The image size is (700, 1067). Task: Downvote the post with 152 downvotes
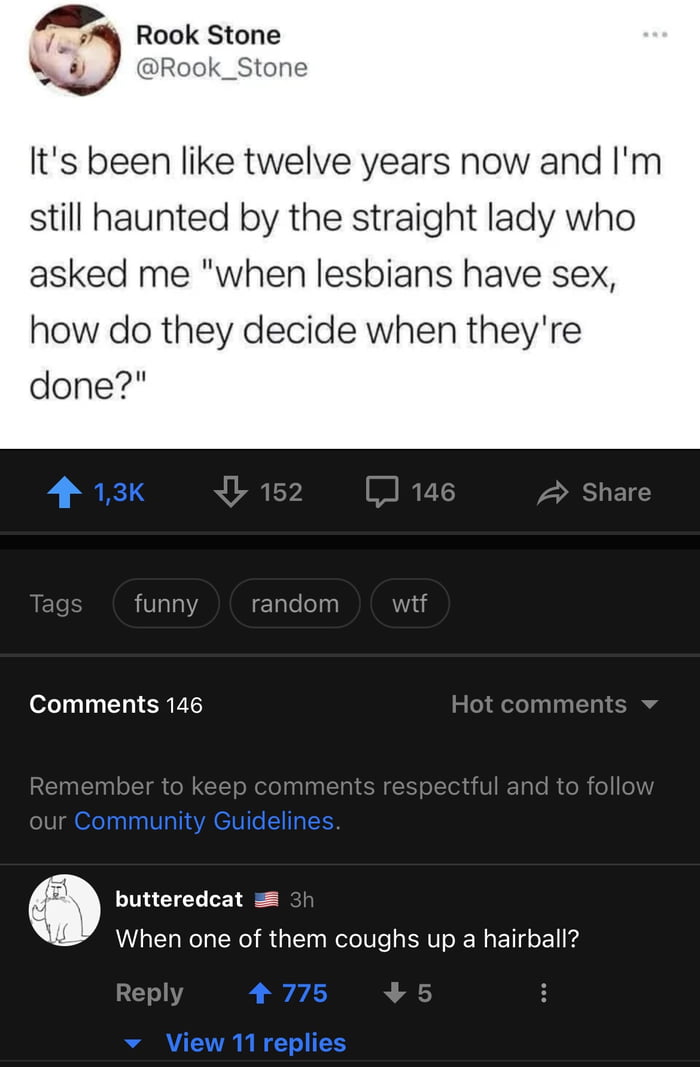230,491
